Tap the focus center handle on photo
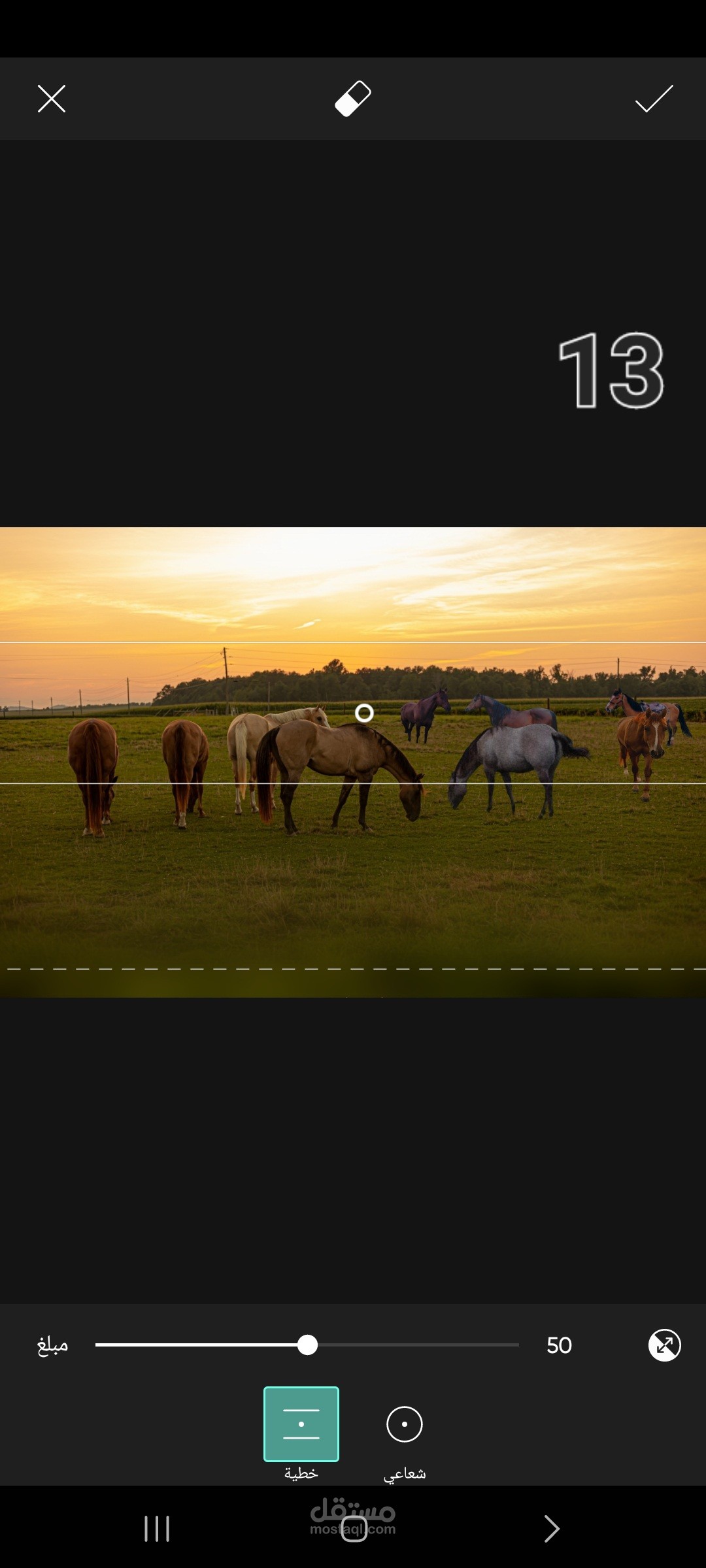Screen dimensions: 706x1568 (x=364, y=713)
